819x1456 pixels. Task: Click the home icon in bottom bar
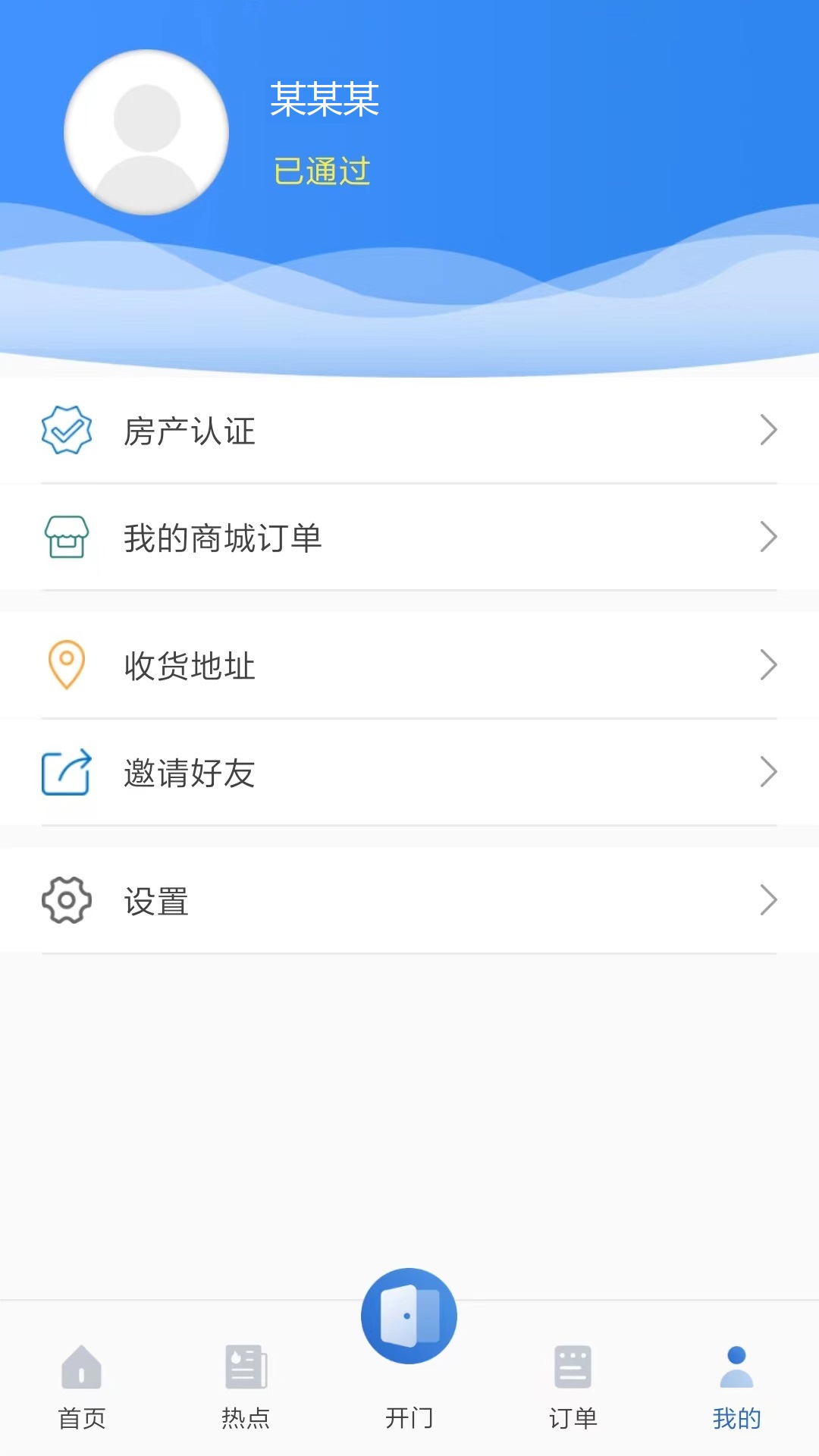[x=81, y=1373]
